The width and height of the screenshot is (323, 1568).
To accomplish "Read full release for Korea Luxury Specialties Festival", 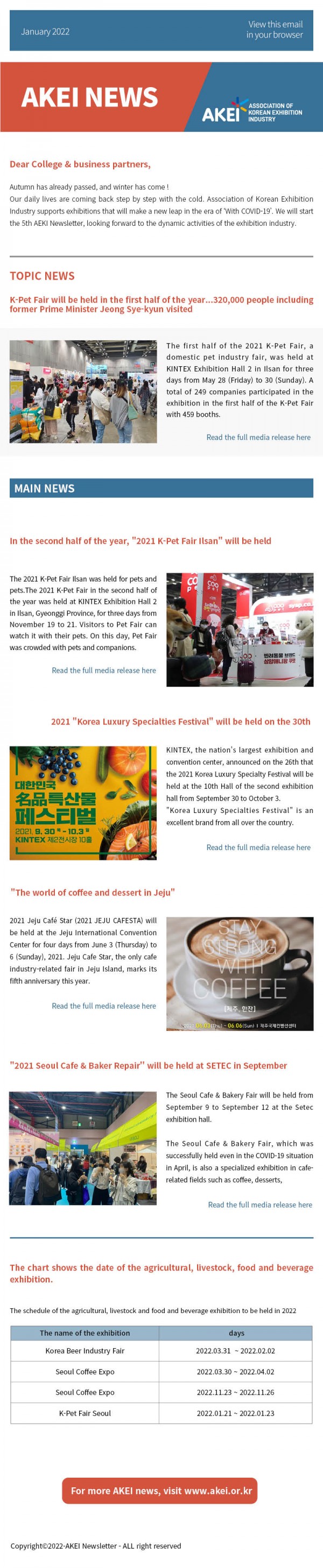I will (258, 847).
